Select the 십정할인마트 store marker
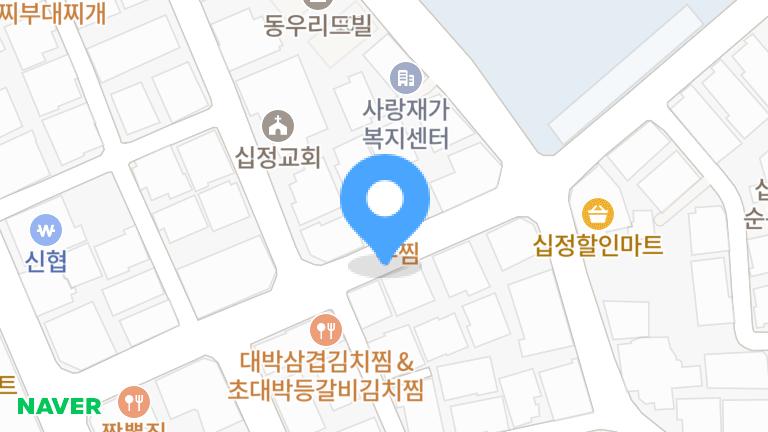This screenshot has width=768, height=432. click(598, 213)
